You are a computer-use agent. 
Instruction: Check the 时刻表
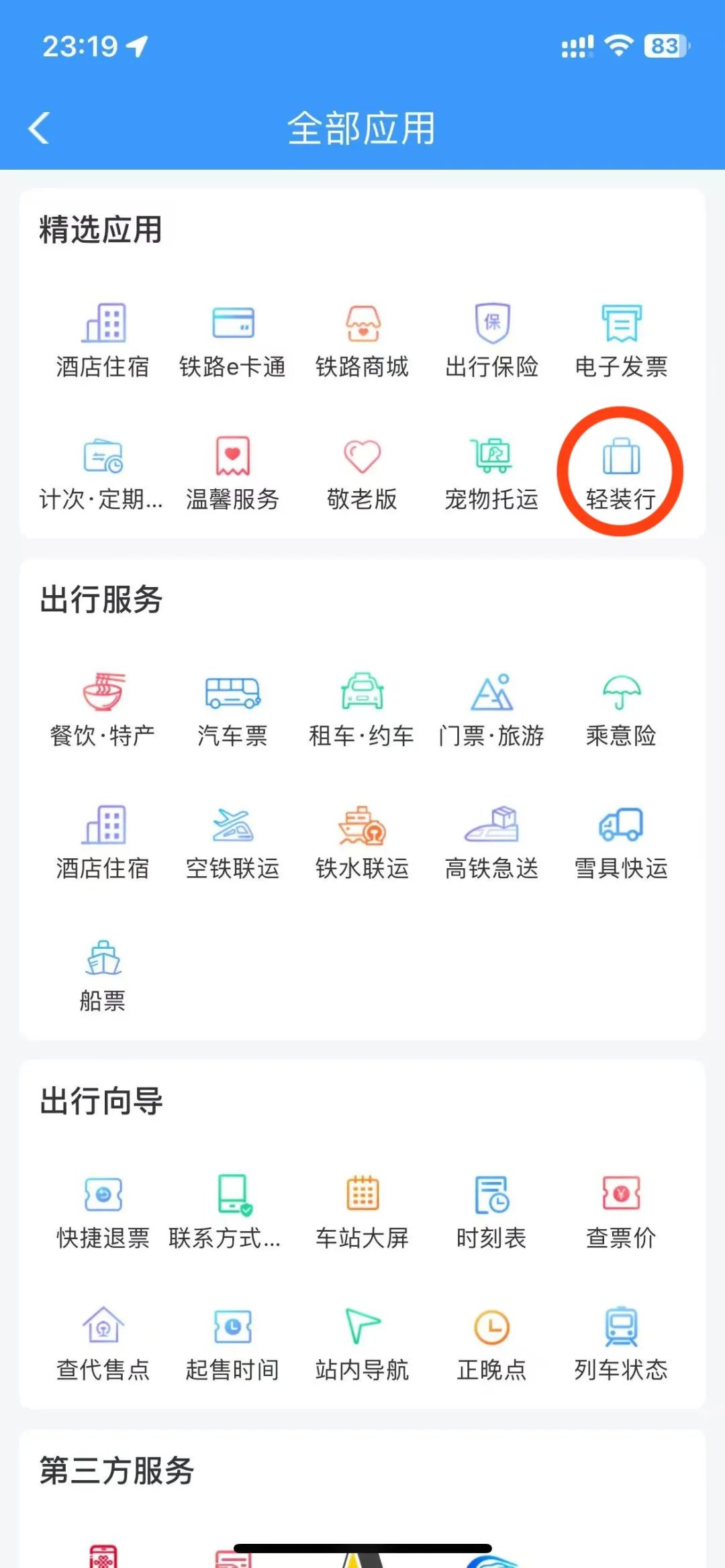(x=492, y=1212)
